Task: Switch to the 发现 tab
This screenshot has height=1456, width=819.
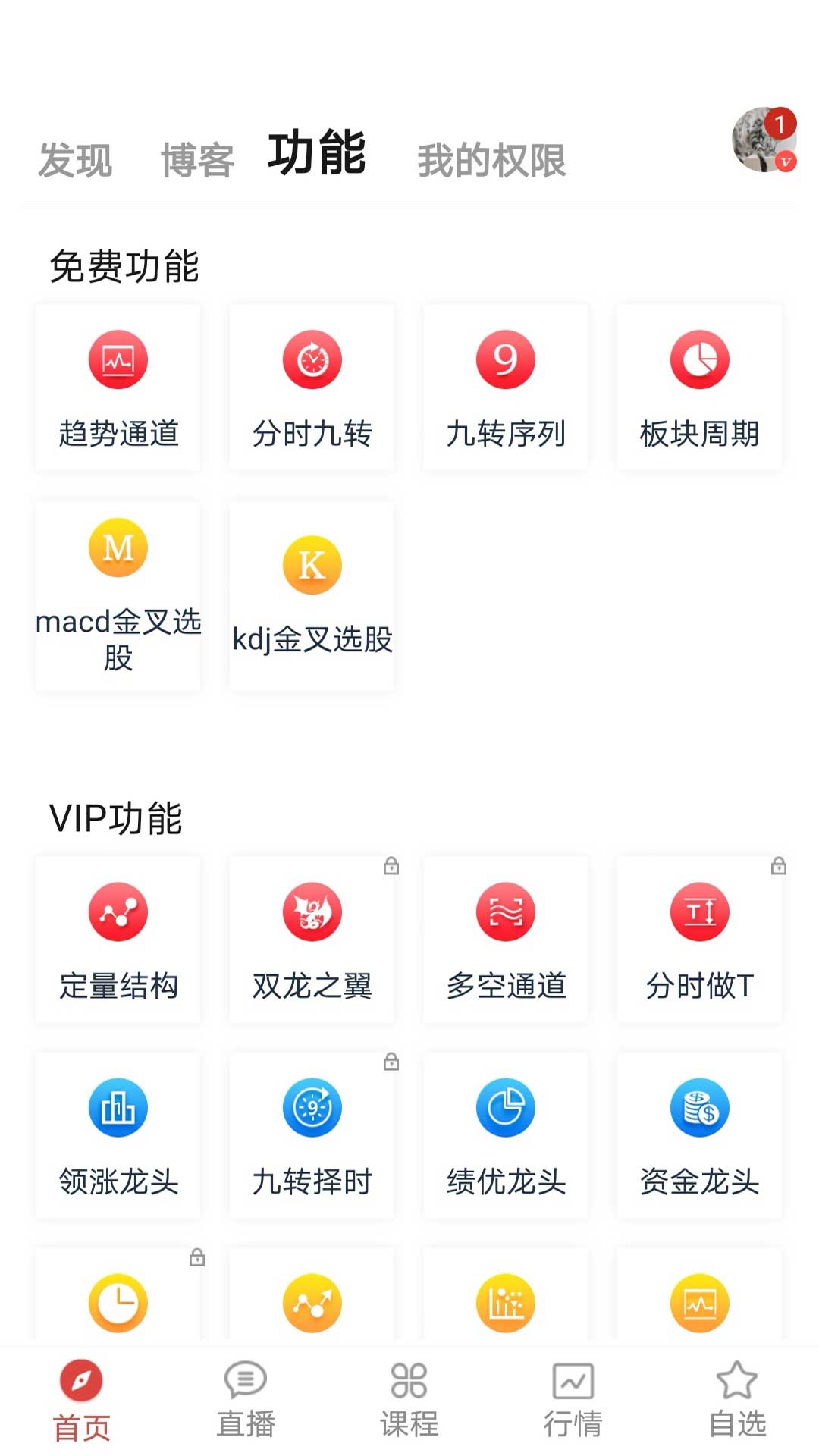Action: (x=75, y=159)
